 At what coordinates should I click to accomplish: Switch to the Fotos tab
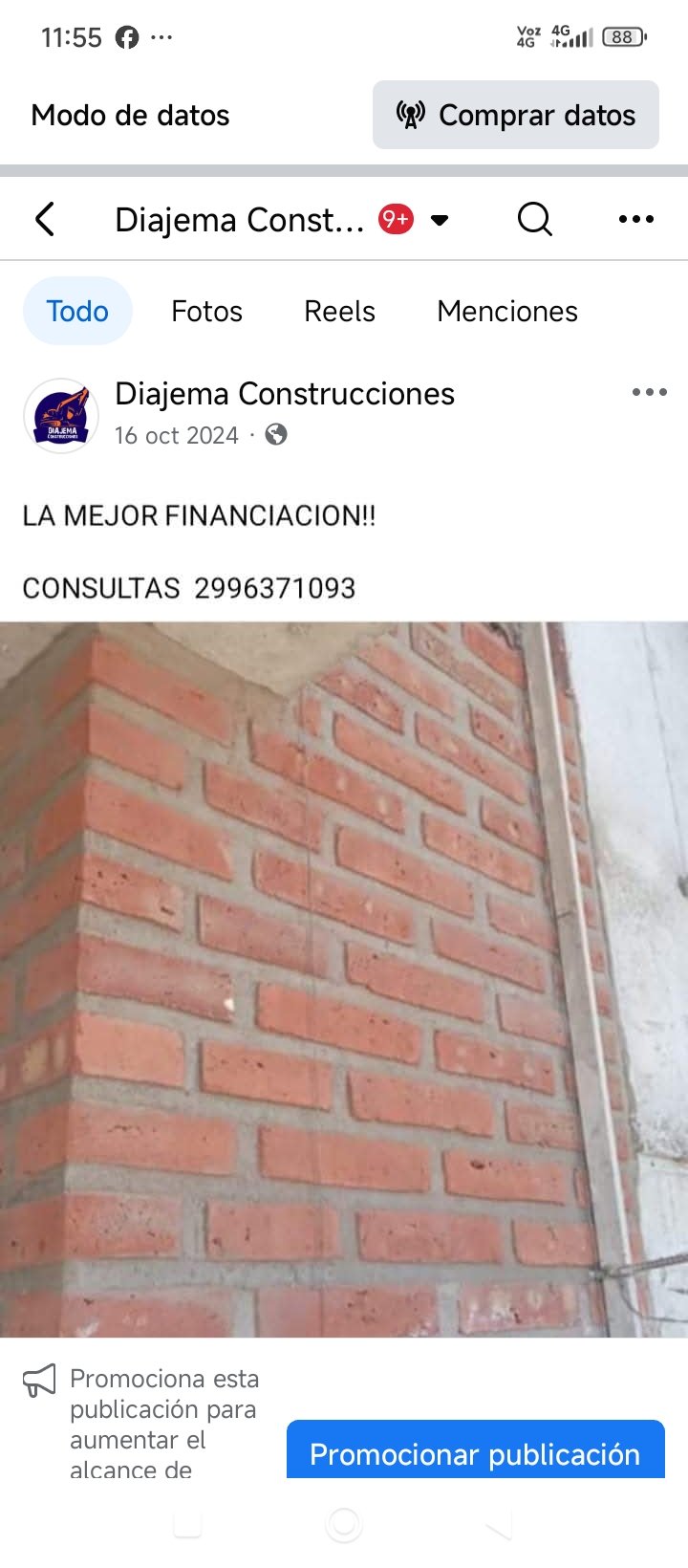[206, 311]
